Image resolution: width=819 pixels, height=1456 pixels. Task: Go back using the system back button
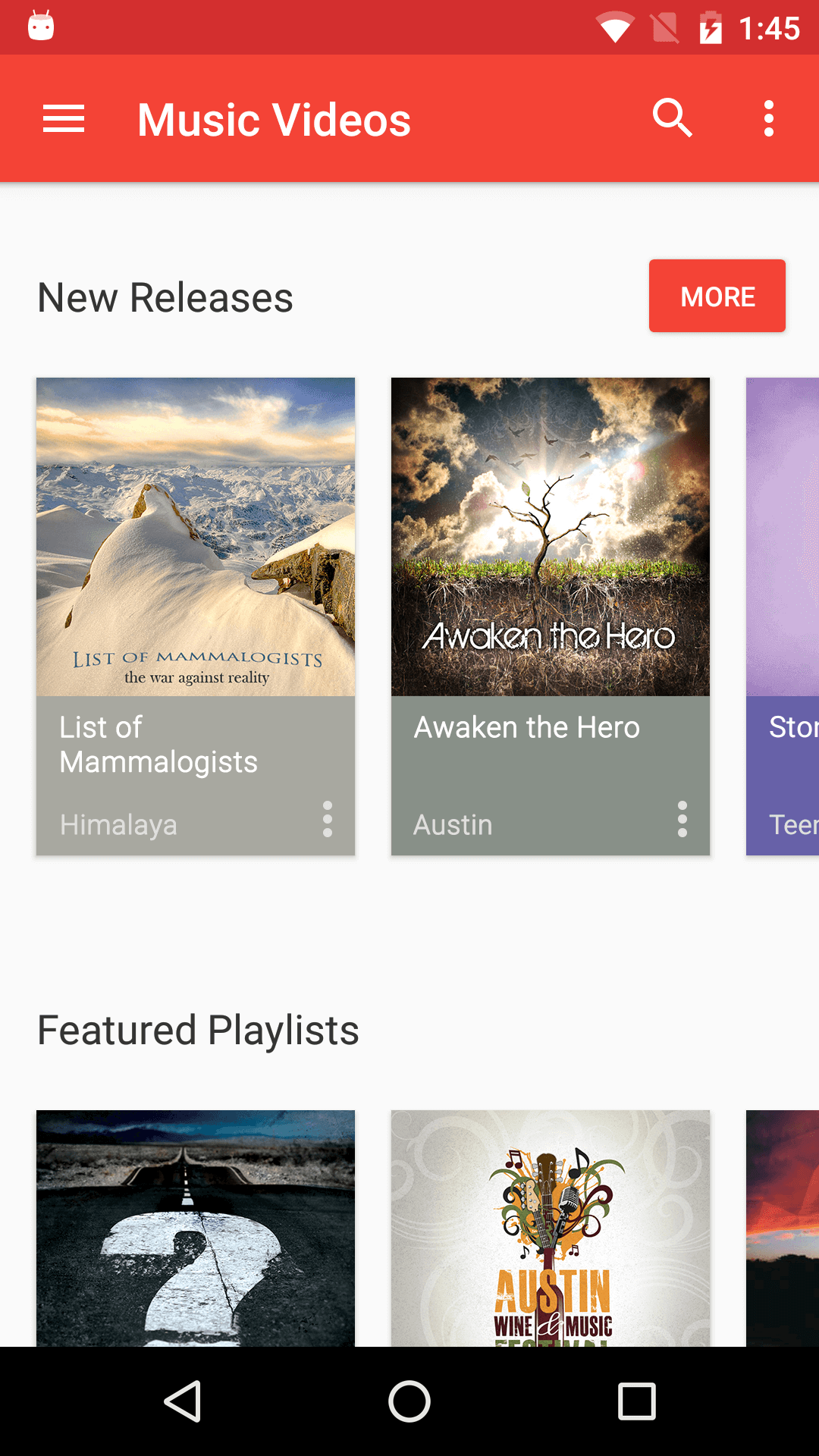point(182,1401)
